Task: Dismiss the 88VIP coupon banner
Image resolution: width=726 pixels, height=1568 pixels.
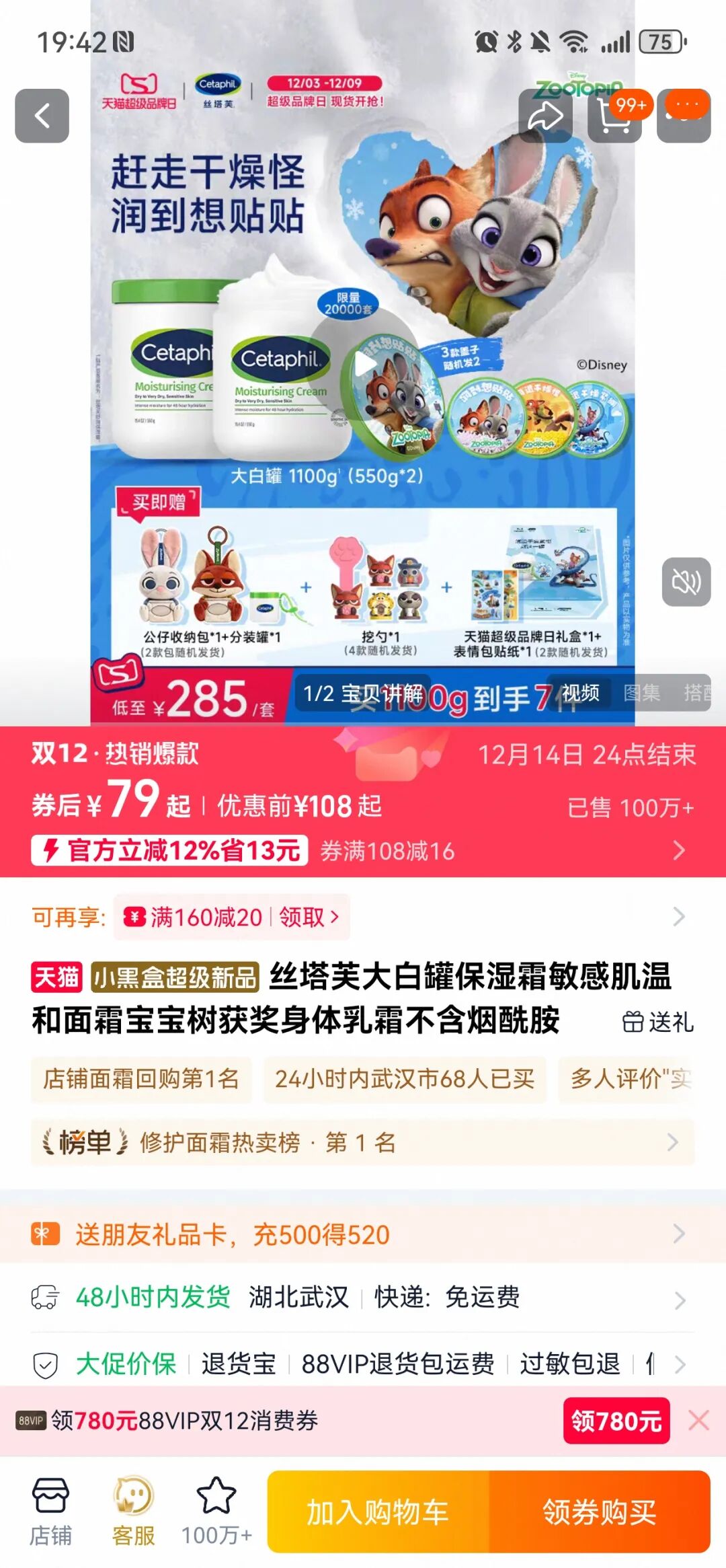Action: point(699,1421)
